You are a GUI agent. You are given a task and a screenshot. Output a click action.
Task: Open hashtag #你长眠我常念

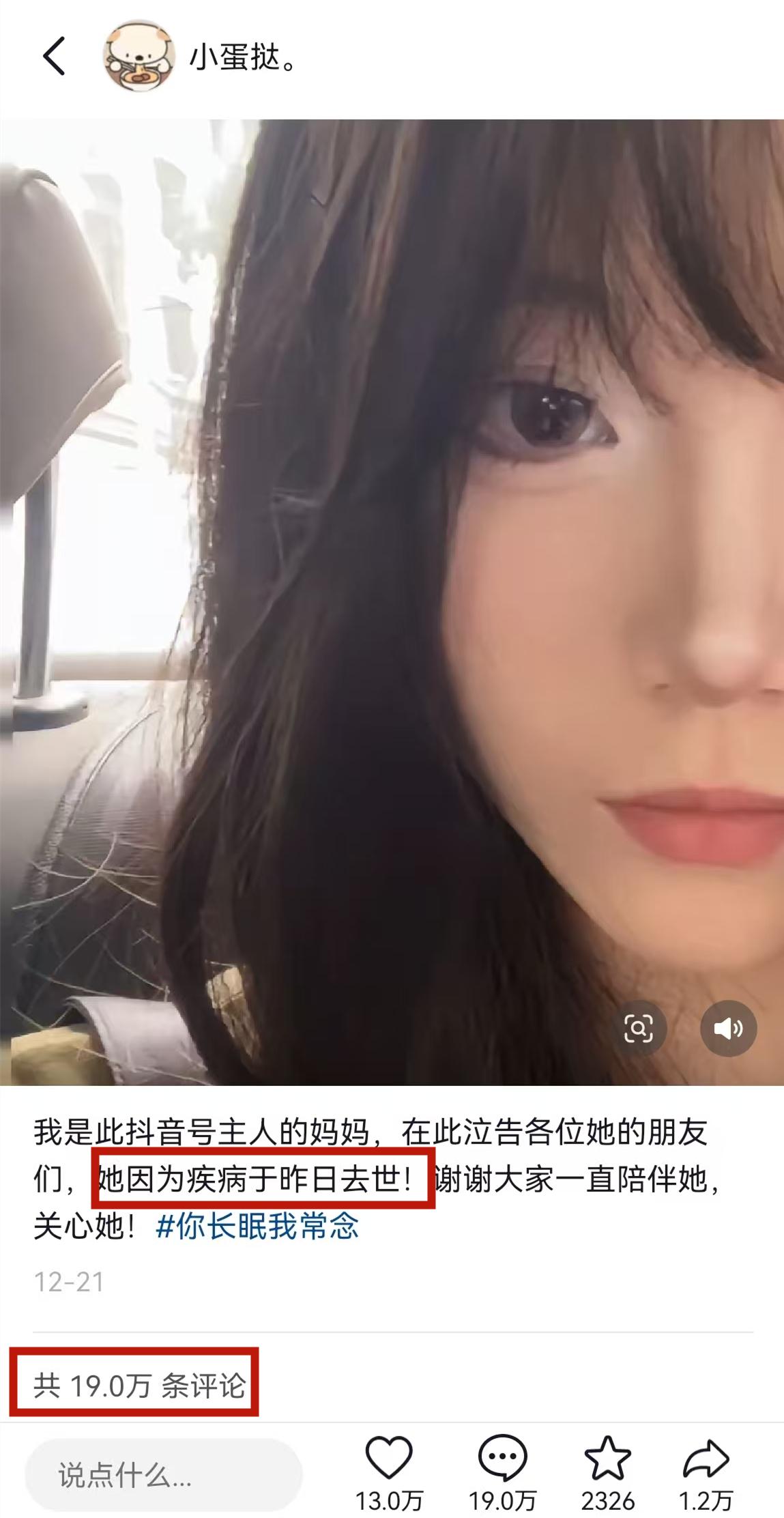(x=257, y=1227)
